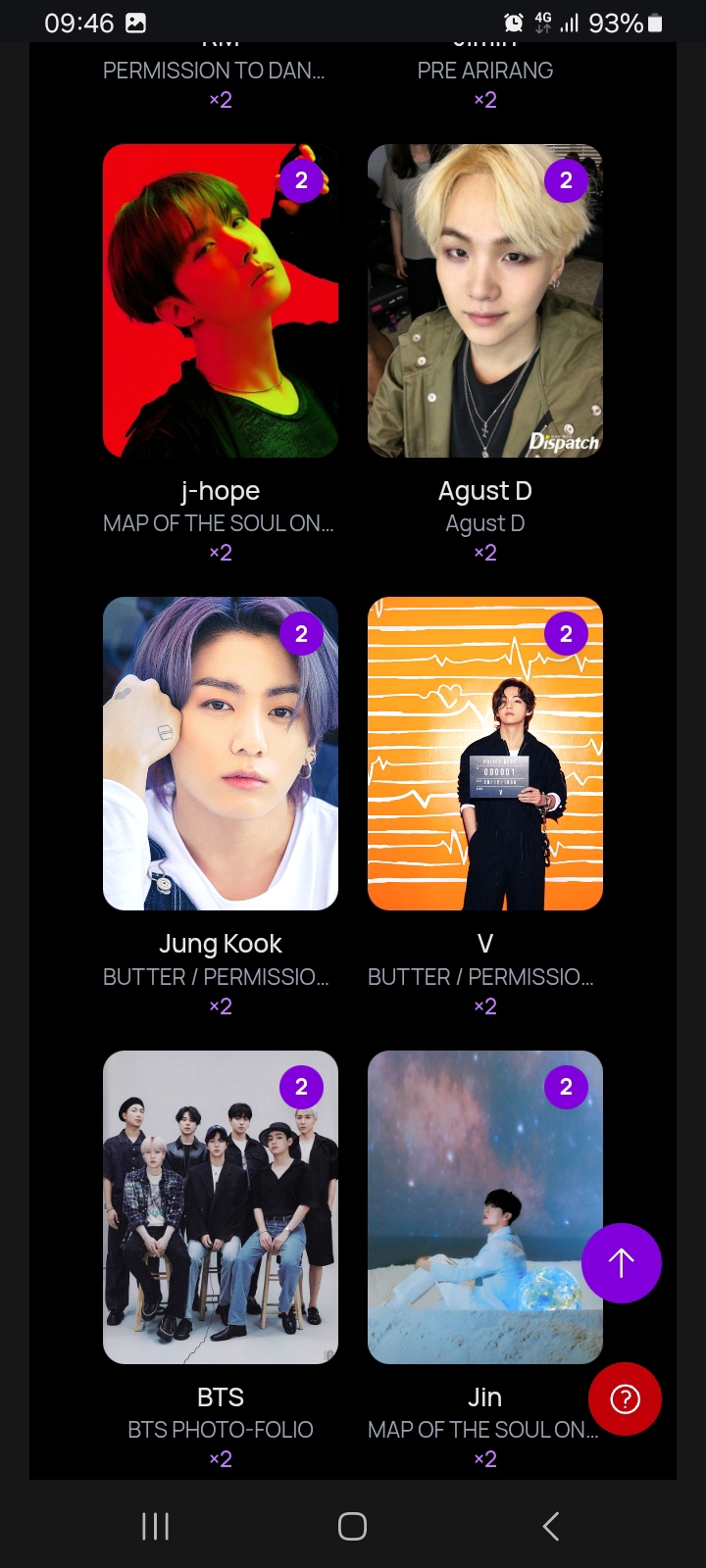This screenshot has width=706, height=1568.
Task: Open the BTS Photo-Folio group card
Action: 221,1206
